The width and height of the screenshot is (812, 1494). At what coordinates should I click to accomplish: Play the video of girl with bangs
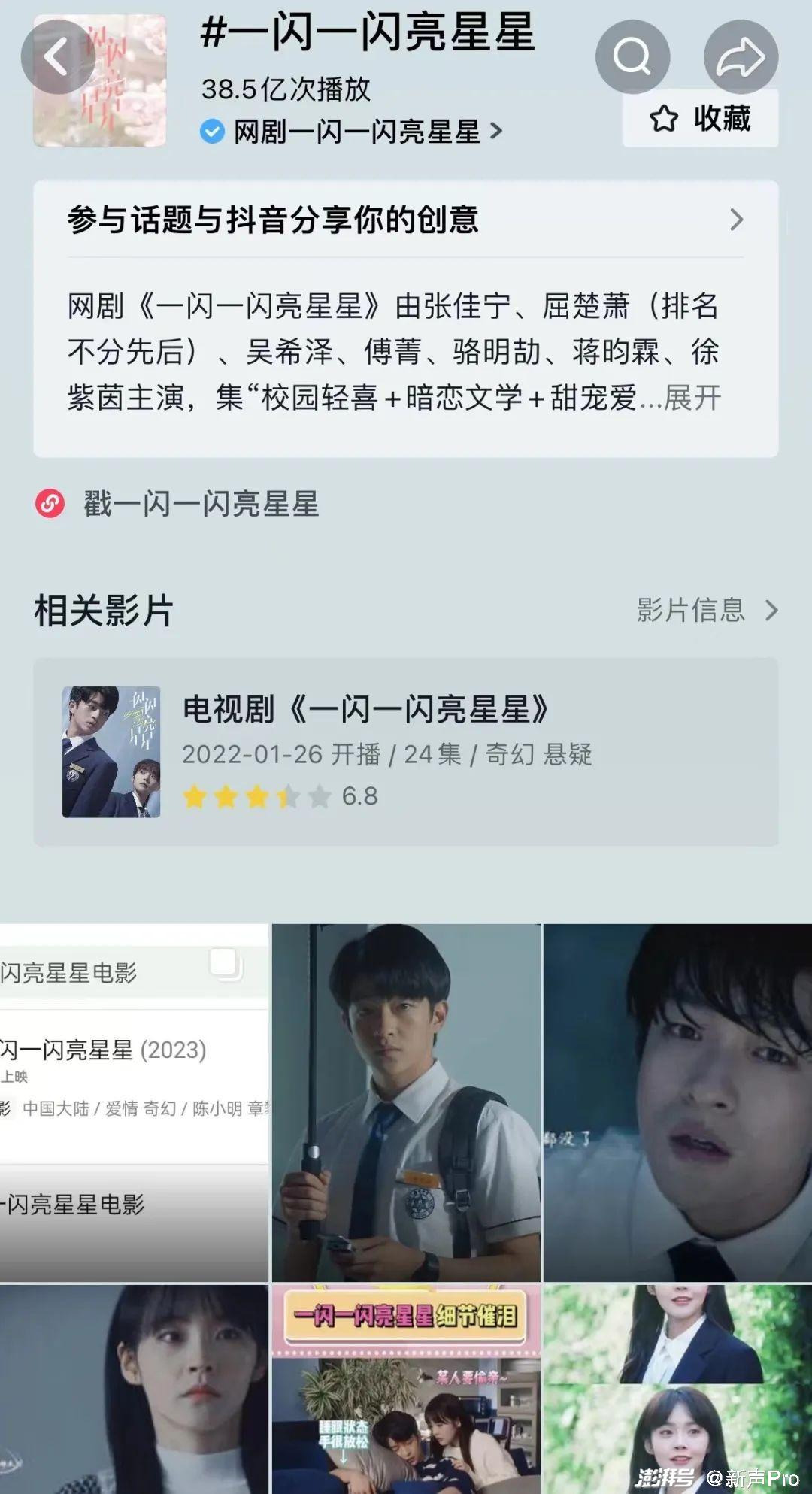(134, 1389)
